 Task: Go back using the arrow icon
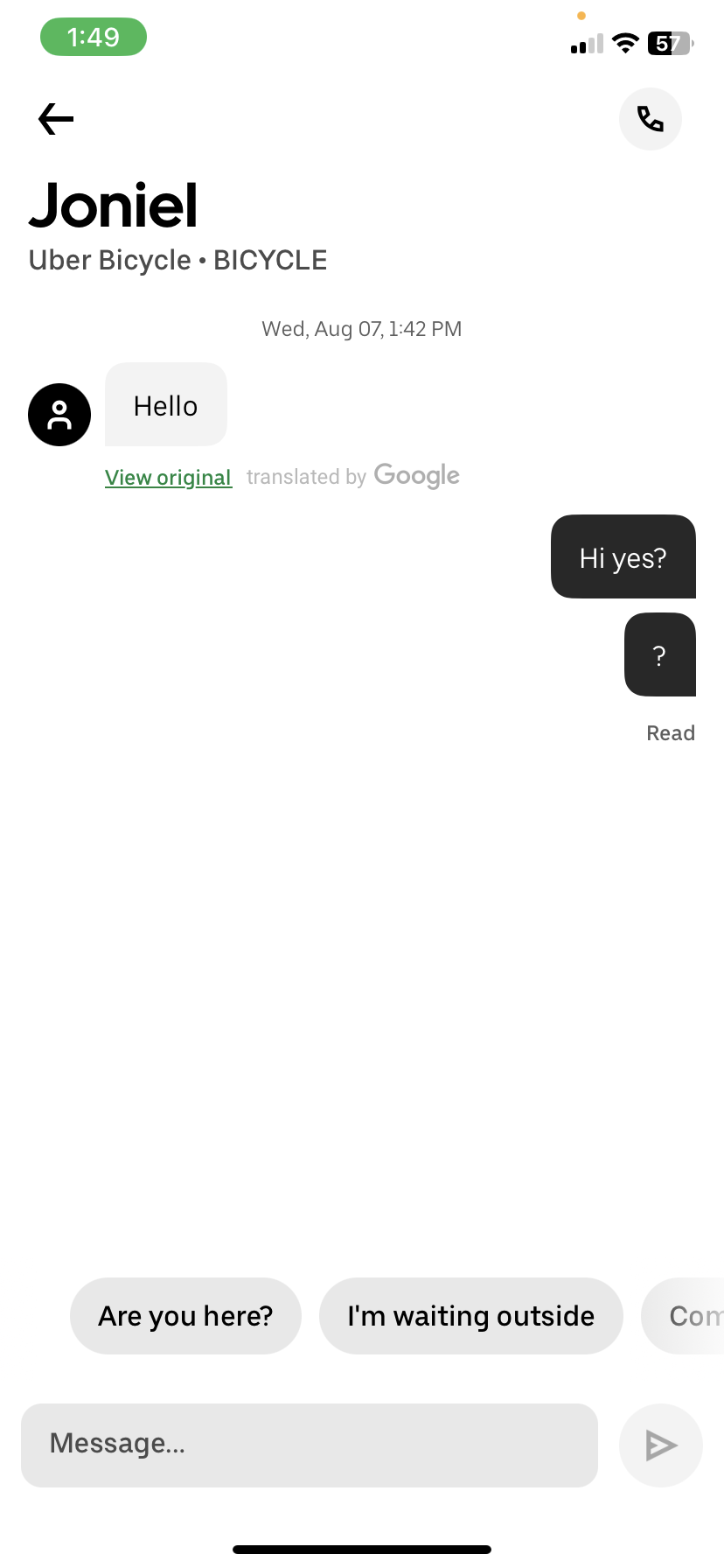(x=56, y=119)
